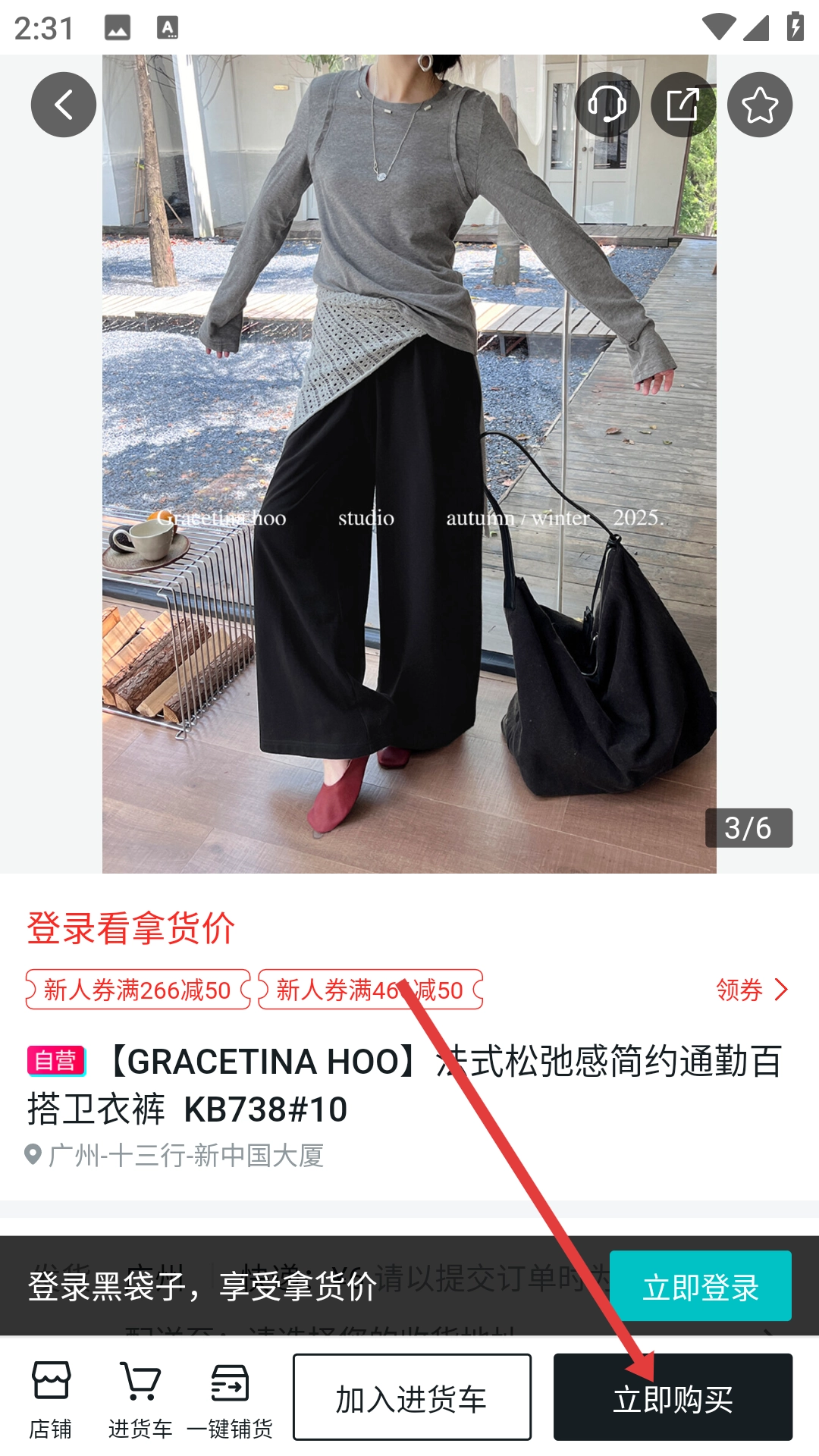Tap the 立即登录 button
Image resolution: width=819 pixels, height=1456 pixels.
pos(700,1286)
